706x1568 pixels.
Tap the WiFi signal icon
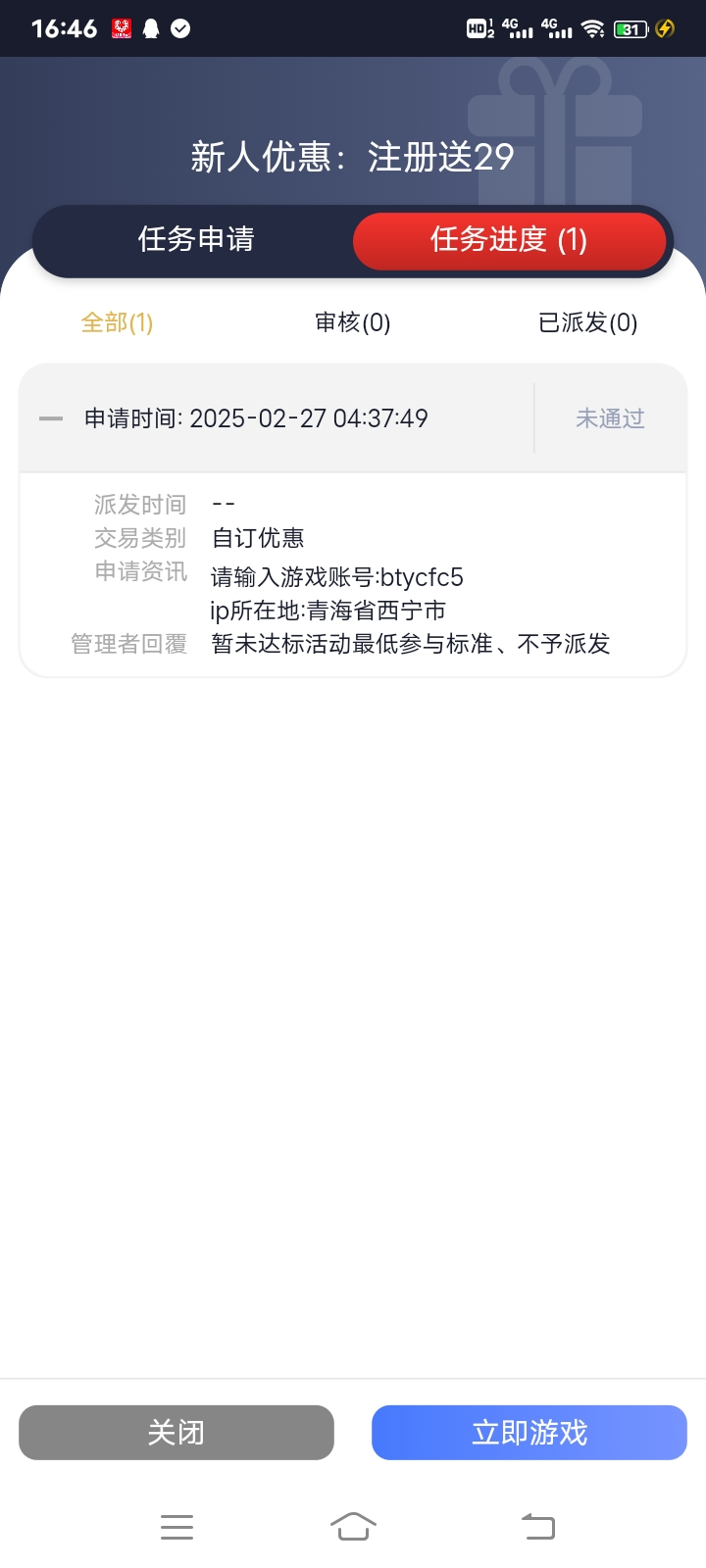point(592,26)
